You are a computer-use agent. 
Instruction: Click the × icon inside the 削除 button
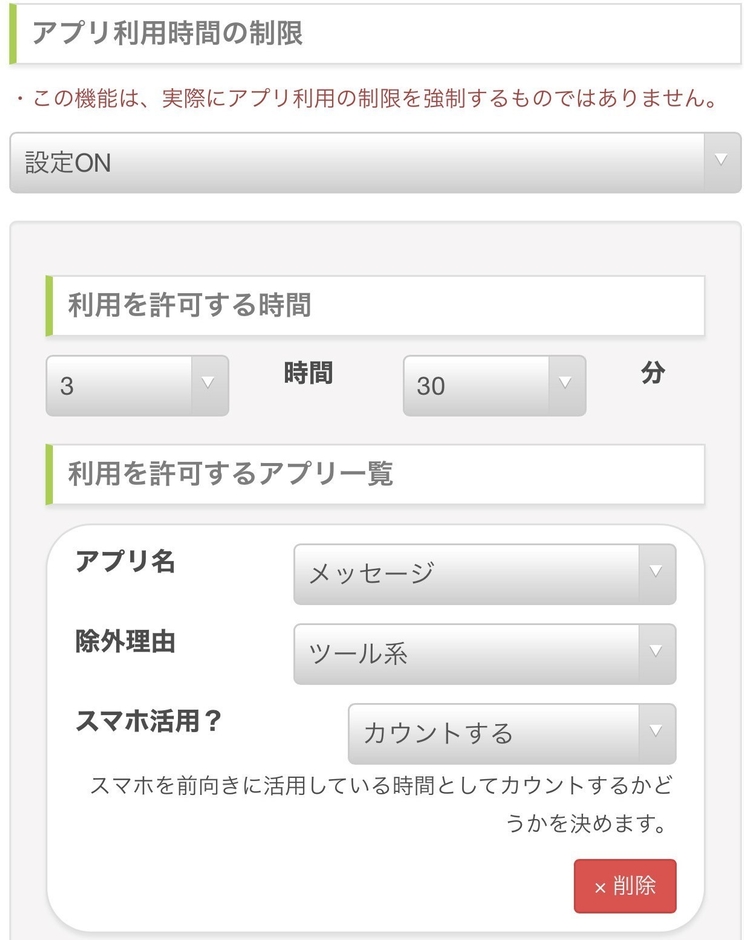pyautogui.click(x=599, y=886)
